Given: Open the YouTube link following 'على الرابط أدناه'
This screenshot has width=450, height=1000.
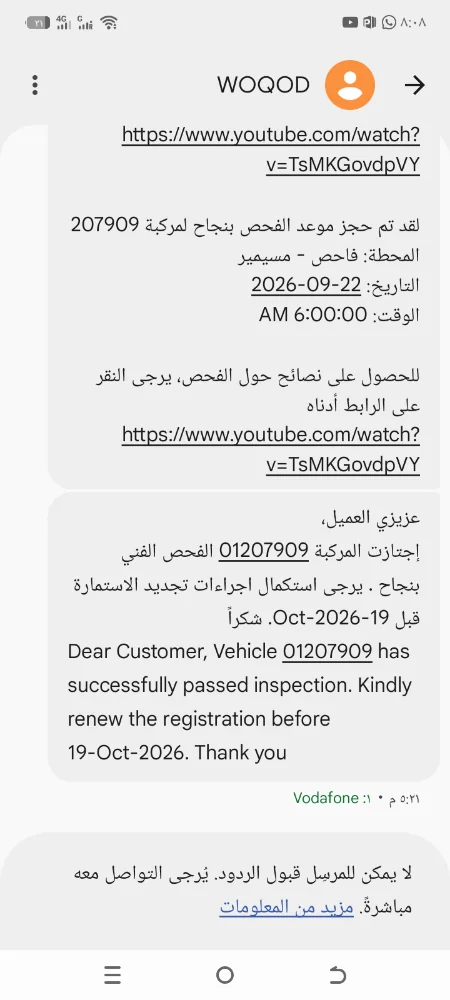Looking at the screenshot, I should click(x=271, y=450).
